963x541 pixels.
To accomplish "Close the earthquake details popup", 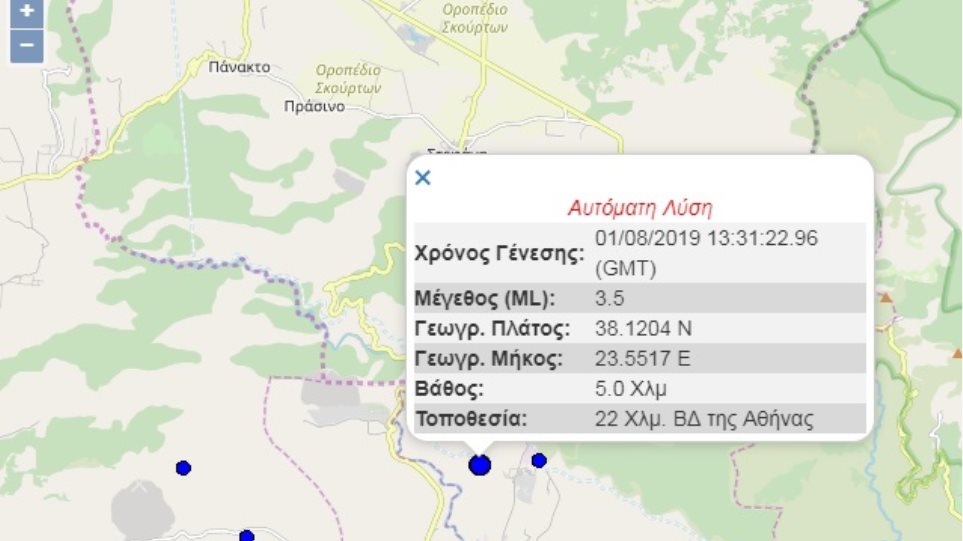I will pyautogui.click(x=423, y=178).
